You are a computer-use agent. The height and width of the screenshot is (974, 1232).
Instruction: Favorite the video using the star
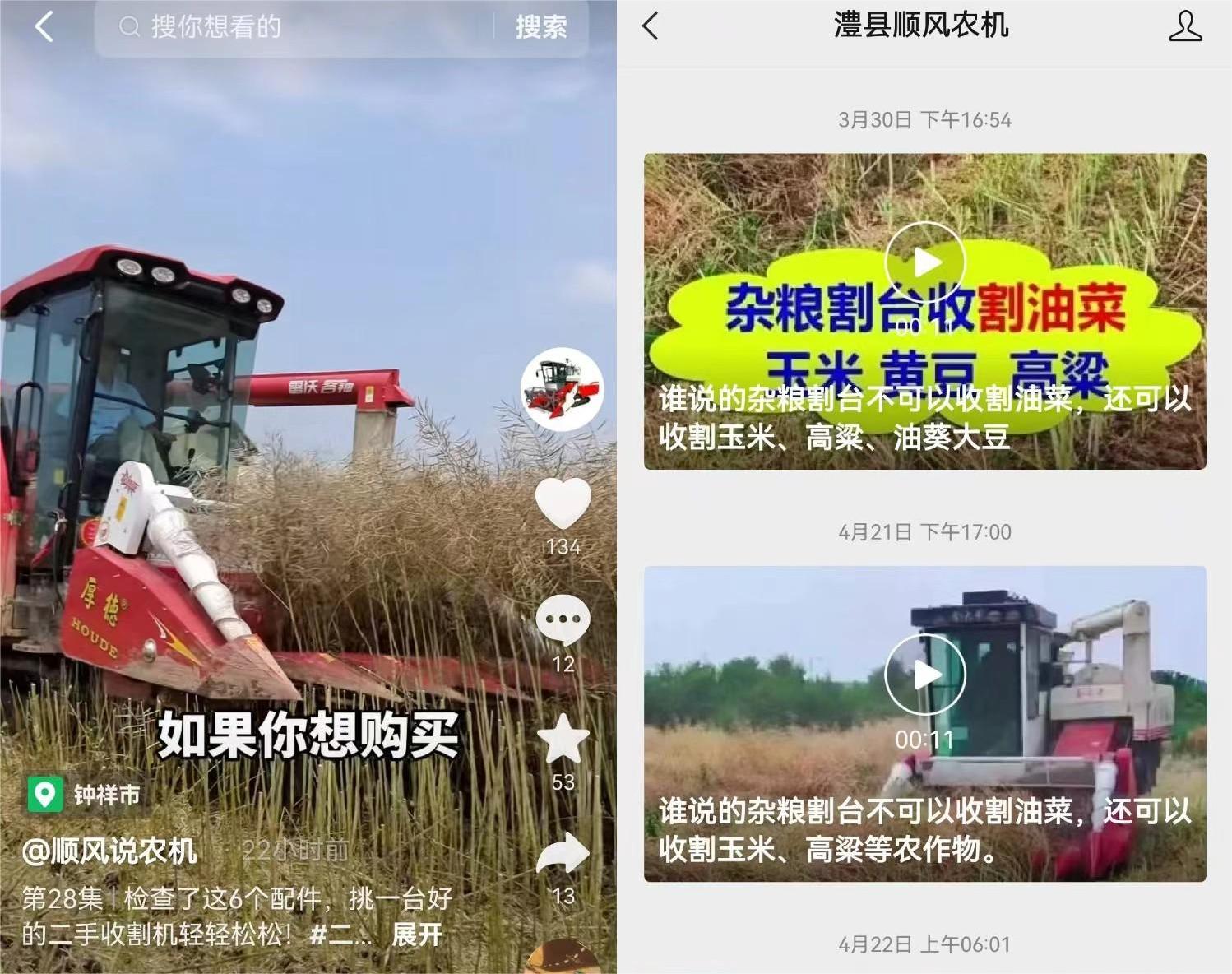coord(563,739)
